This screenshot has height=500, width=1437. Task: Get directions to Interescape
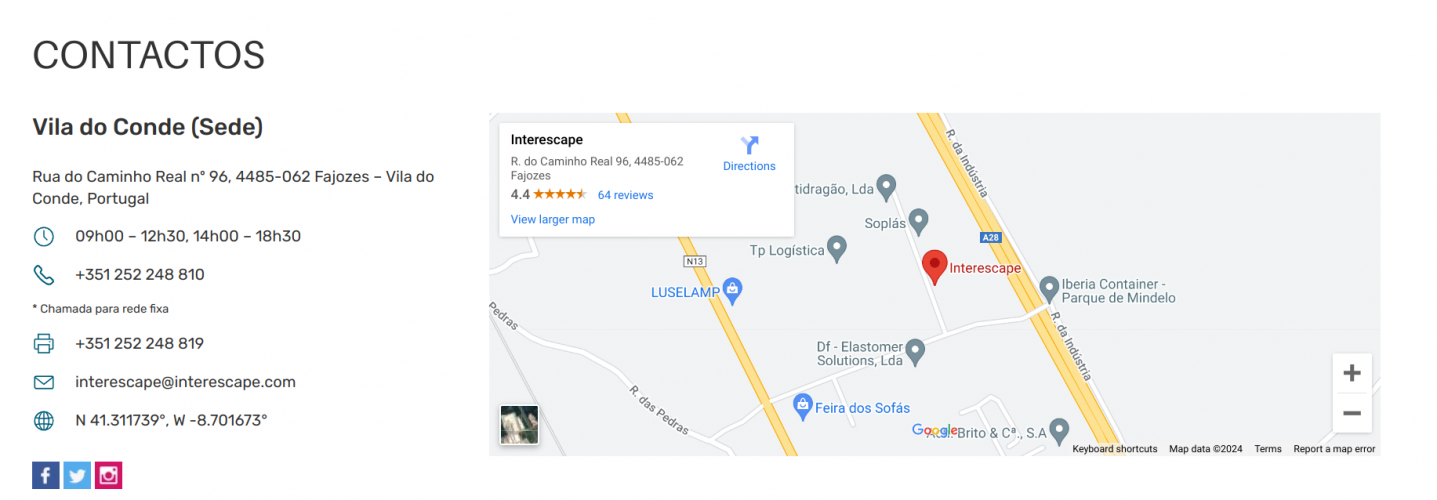point(749,154)
